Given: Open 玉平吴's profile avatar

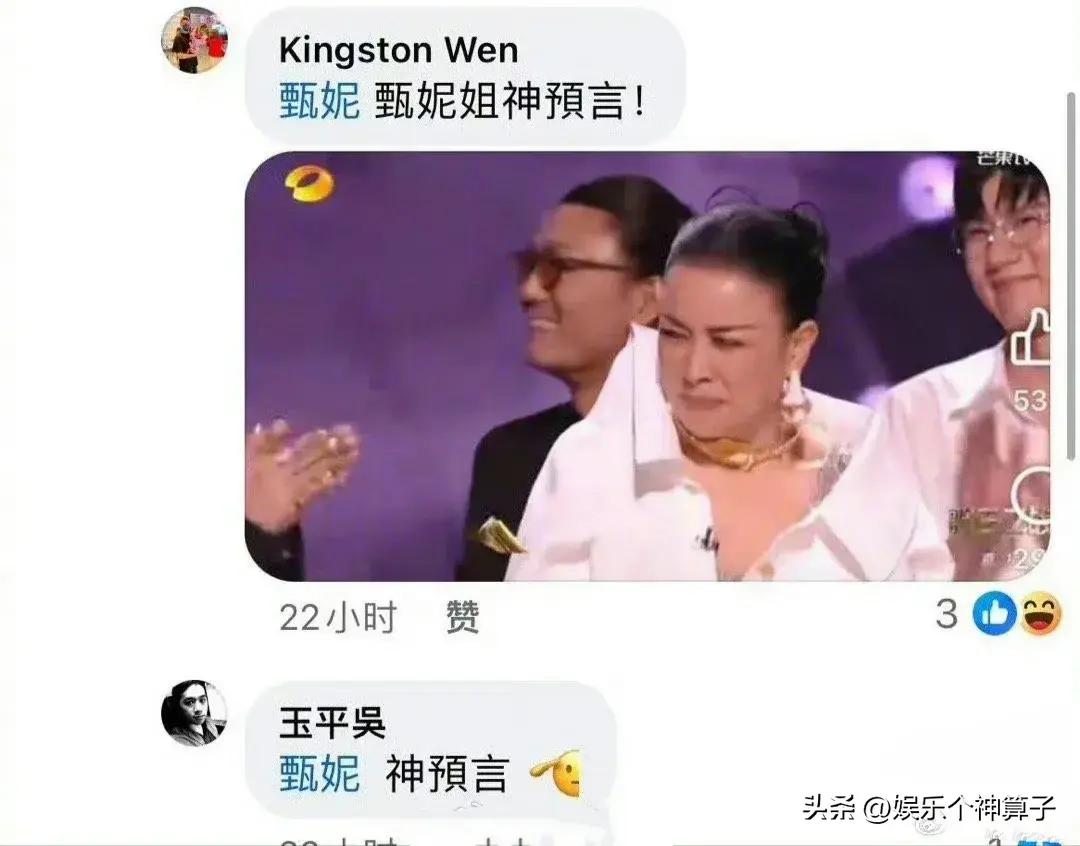Looking at the screenshot, I should point(195,713).
